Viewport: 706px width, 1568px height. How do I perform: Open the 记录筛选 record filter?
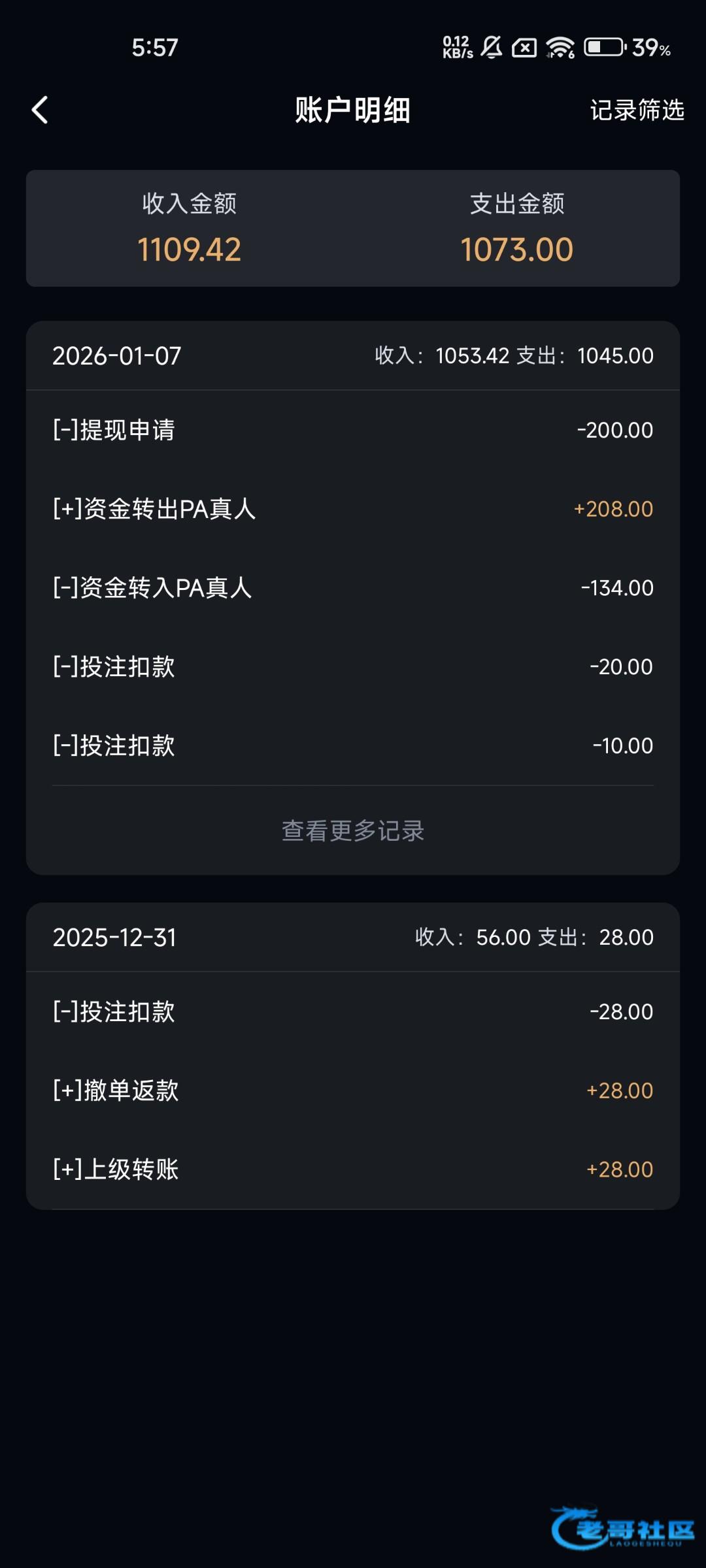[x=637, y=110]
